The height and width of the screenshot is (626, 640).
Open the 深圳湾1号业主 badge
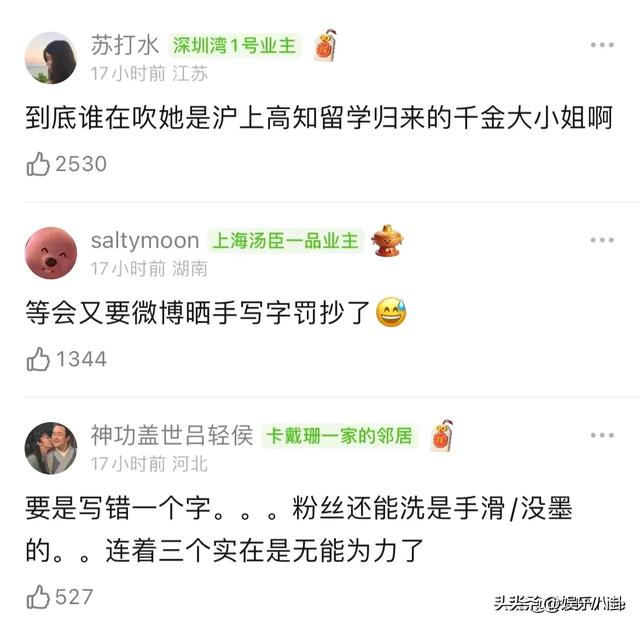(235, 45)
